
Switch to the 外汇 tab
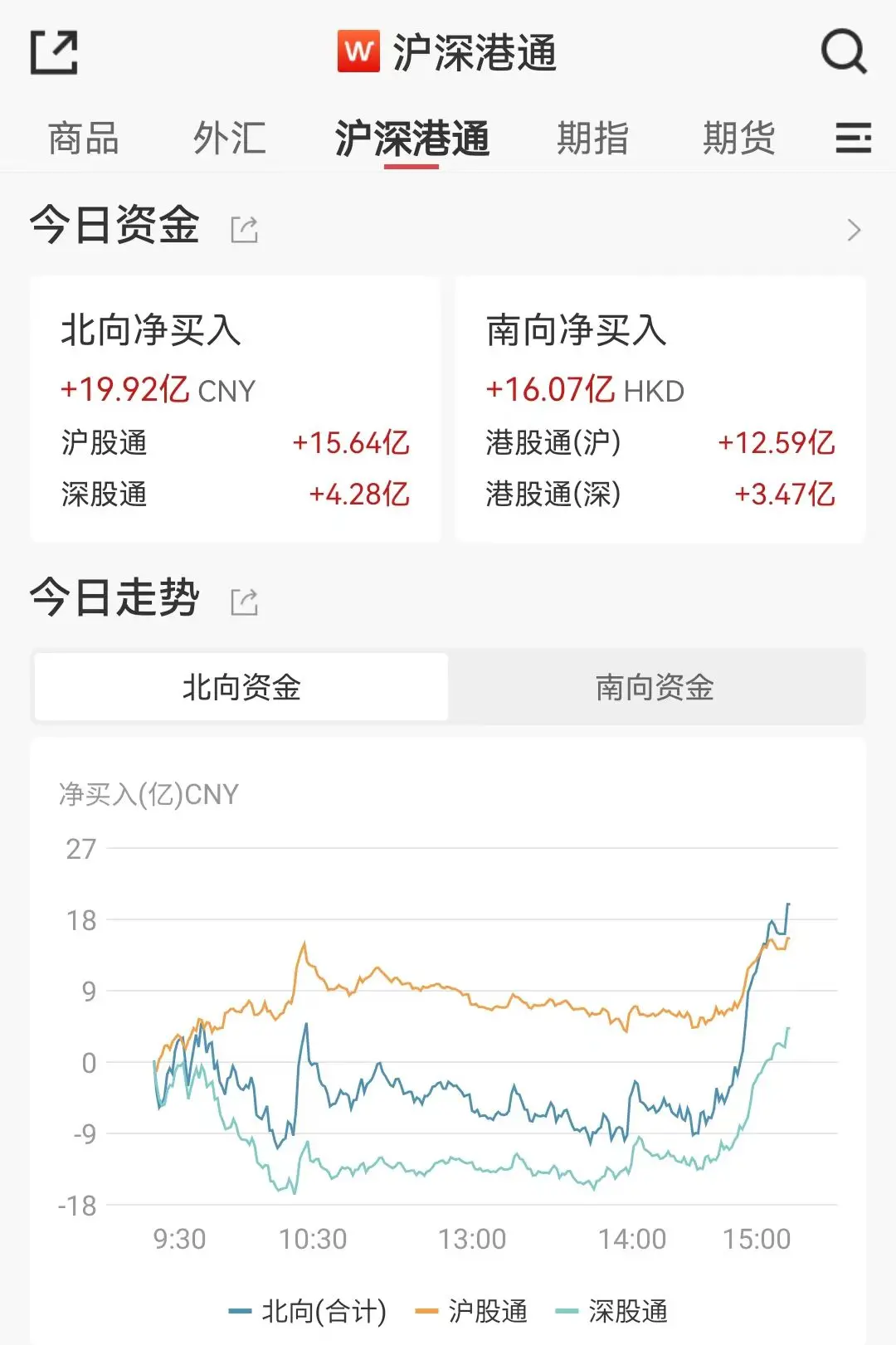tap(230, 138)
